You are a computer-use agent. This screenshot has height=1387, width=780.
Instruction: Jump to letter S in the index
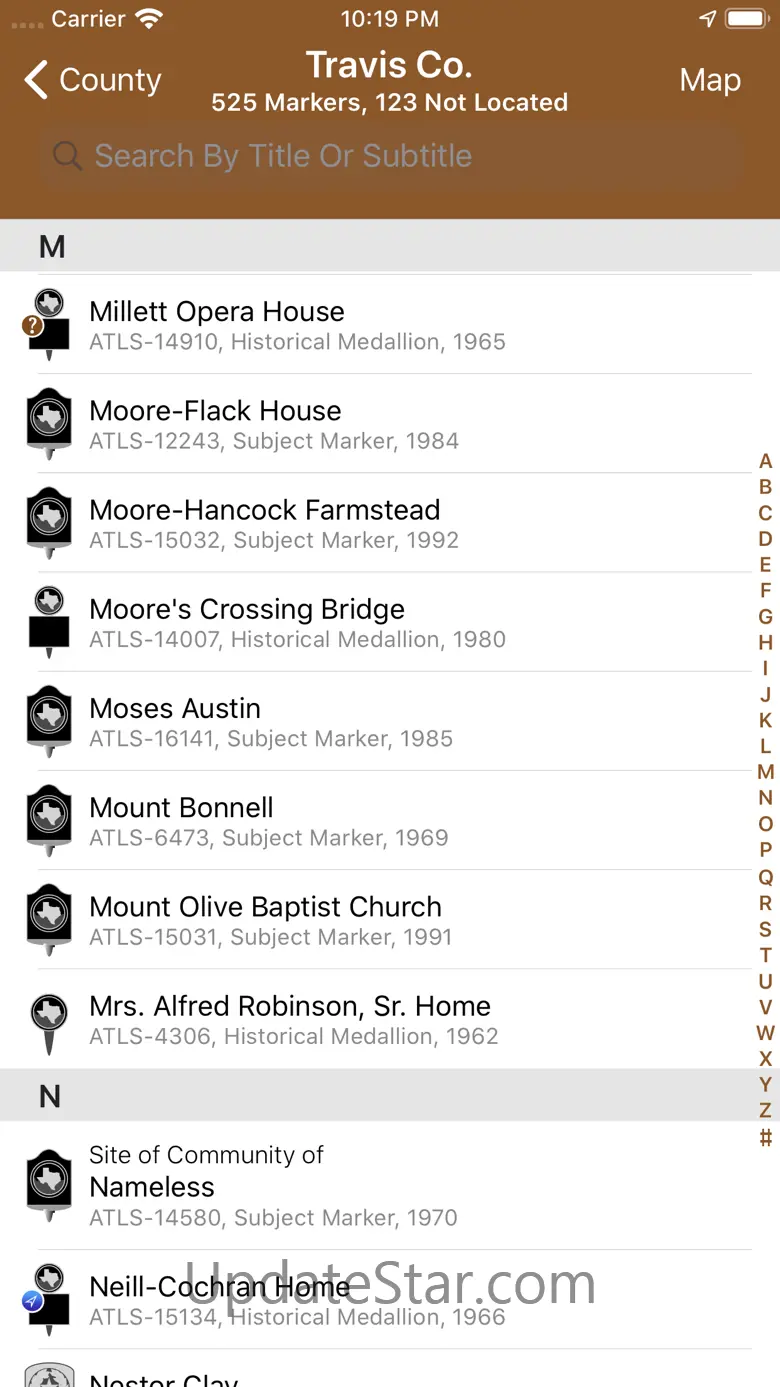(765, 929)
